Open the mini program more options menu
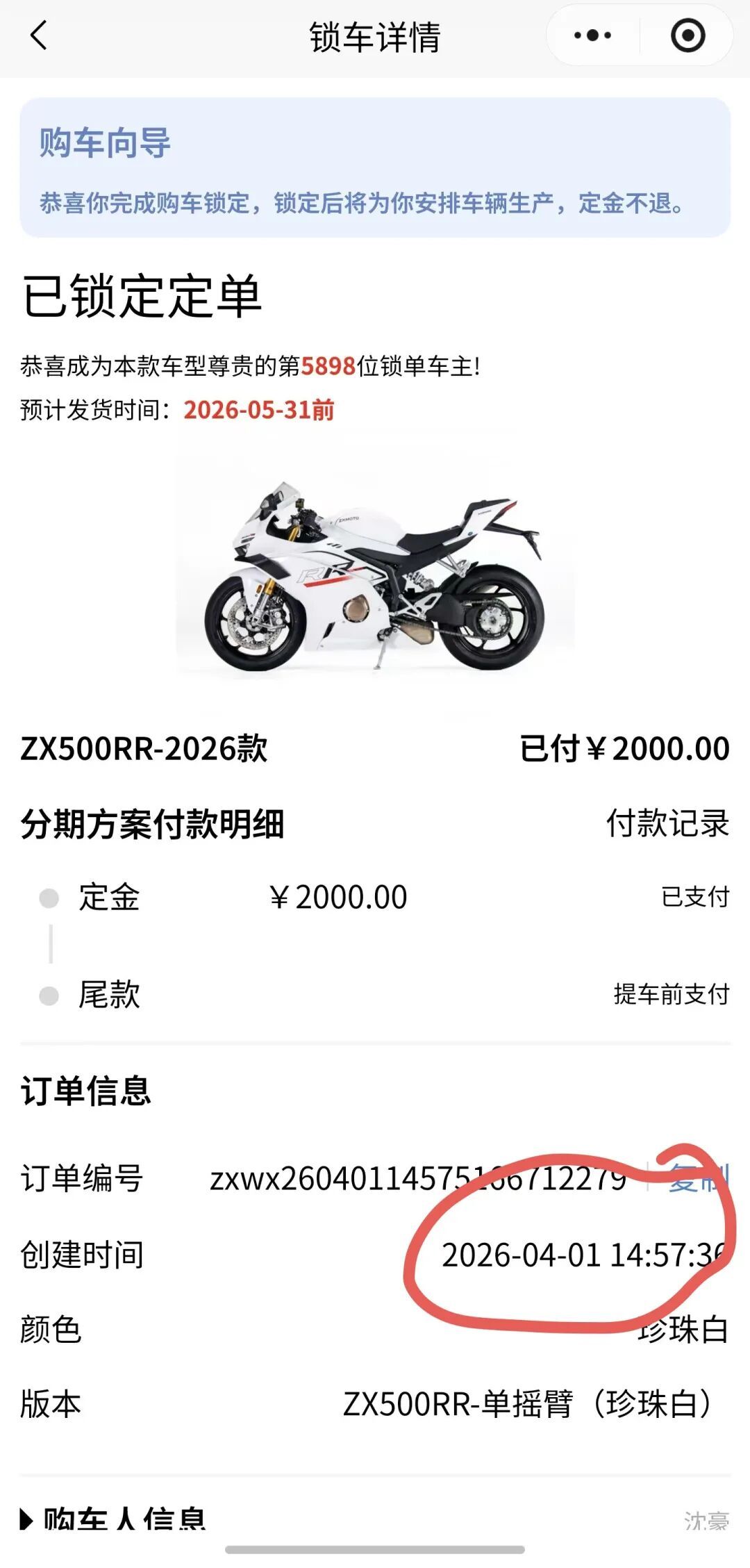This screenshot has width=750, height=1568. click(592, 35)
